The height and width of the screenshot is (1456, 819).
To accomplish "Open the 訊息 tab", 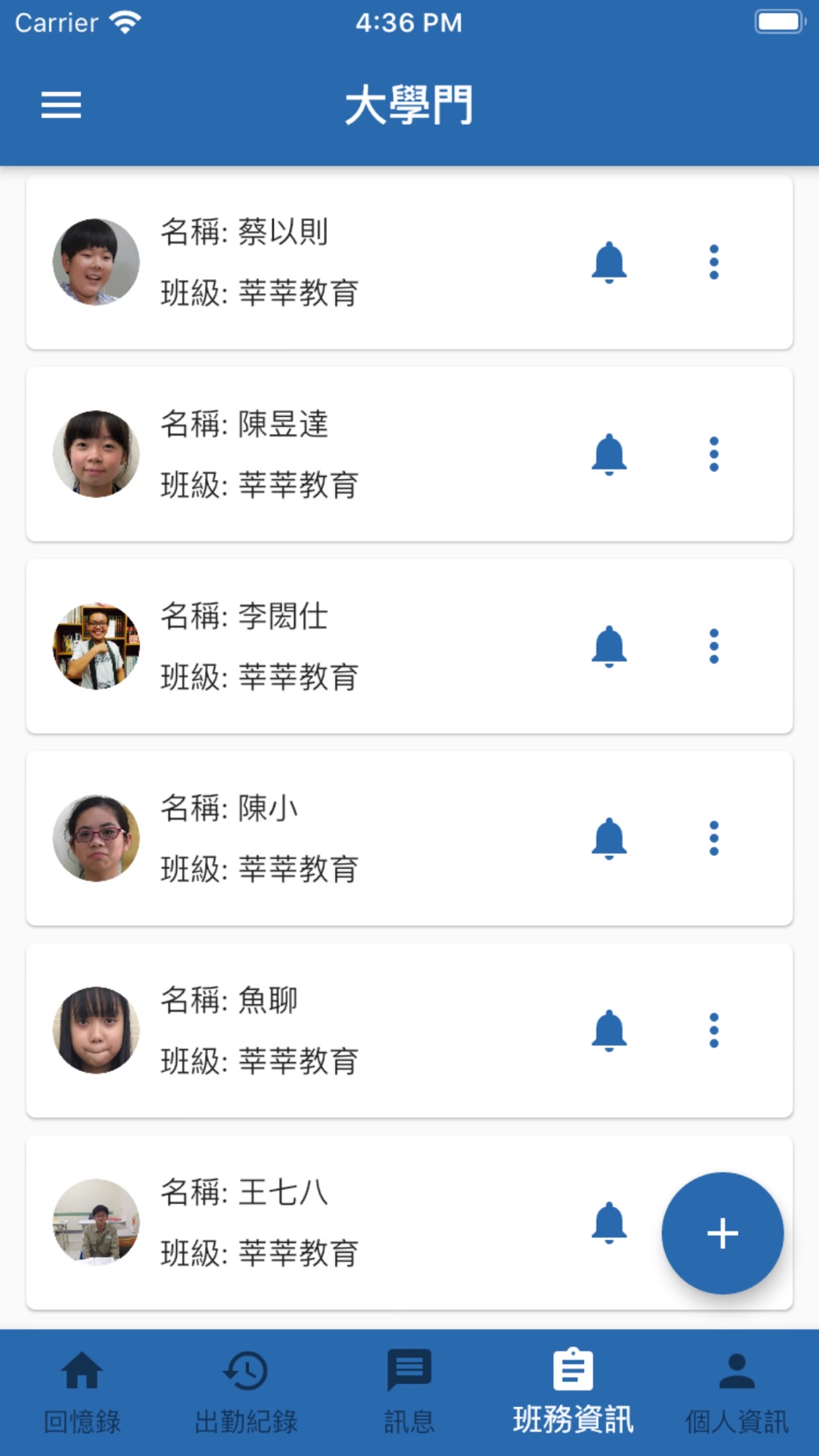I will [409, 1392].
